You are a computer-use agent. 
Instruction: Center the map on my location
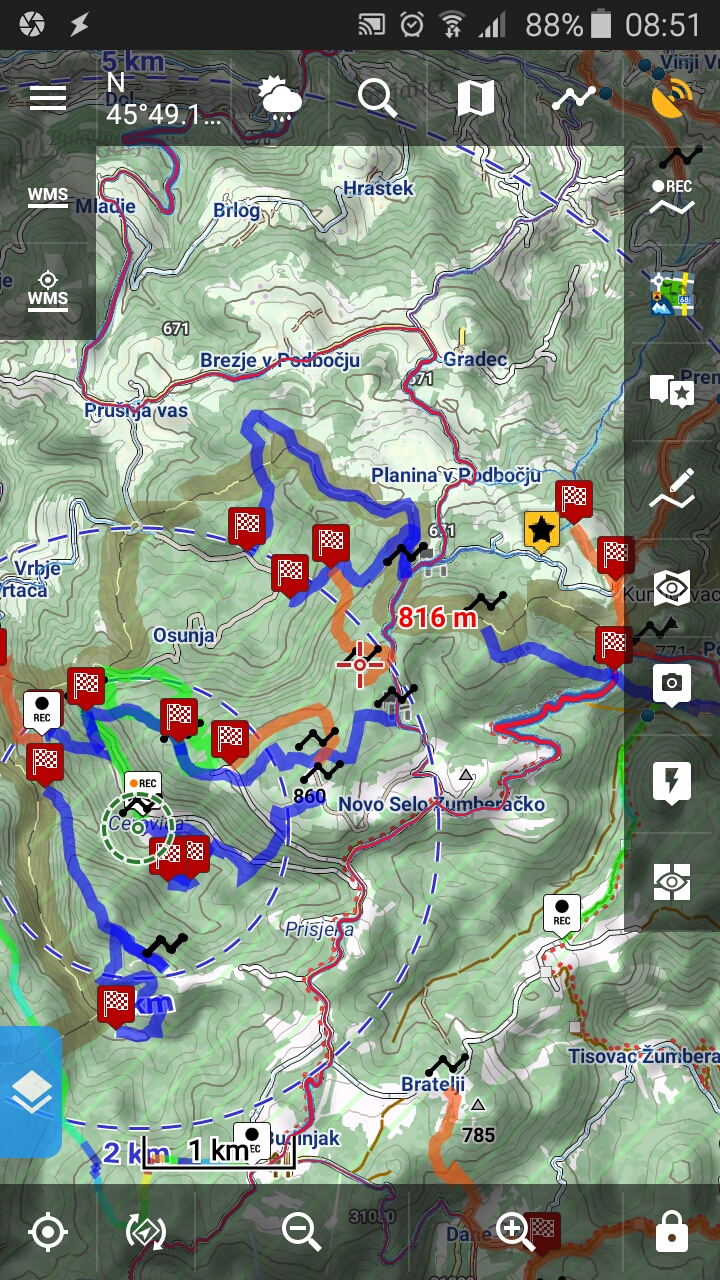[48, 1232]
